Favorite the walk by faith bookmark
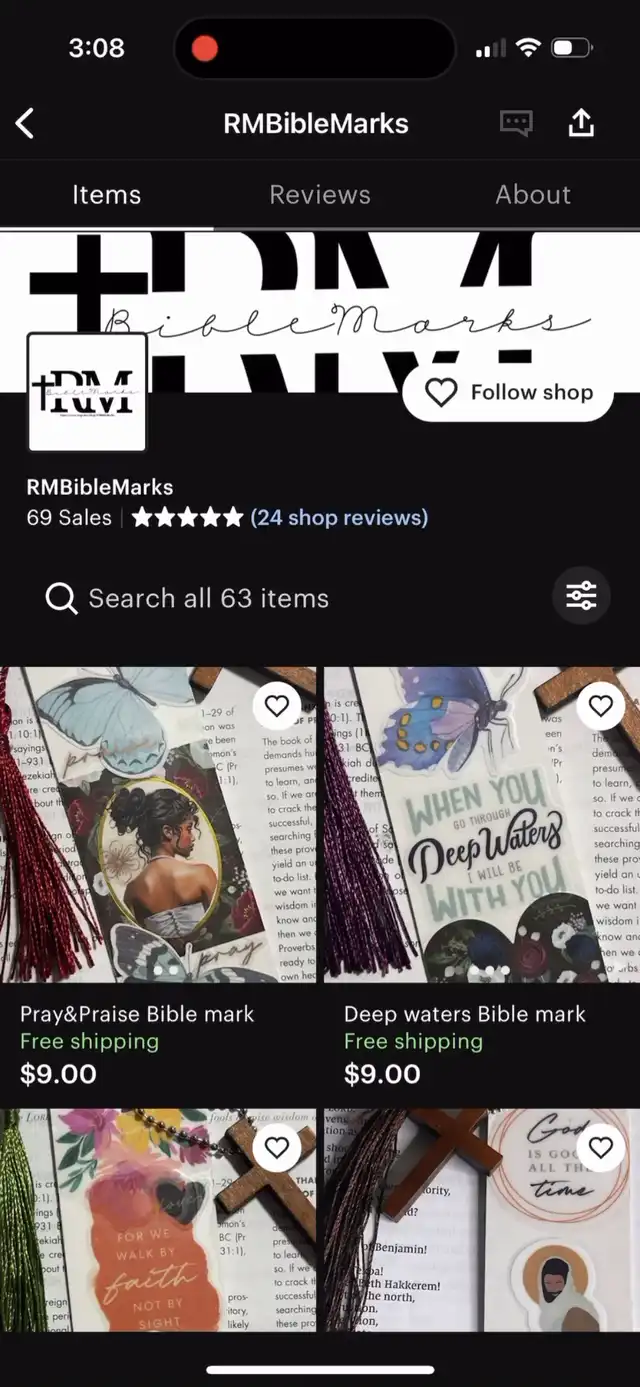The height and width of the screenshot is (1387, 640). tap(277, 1147)
